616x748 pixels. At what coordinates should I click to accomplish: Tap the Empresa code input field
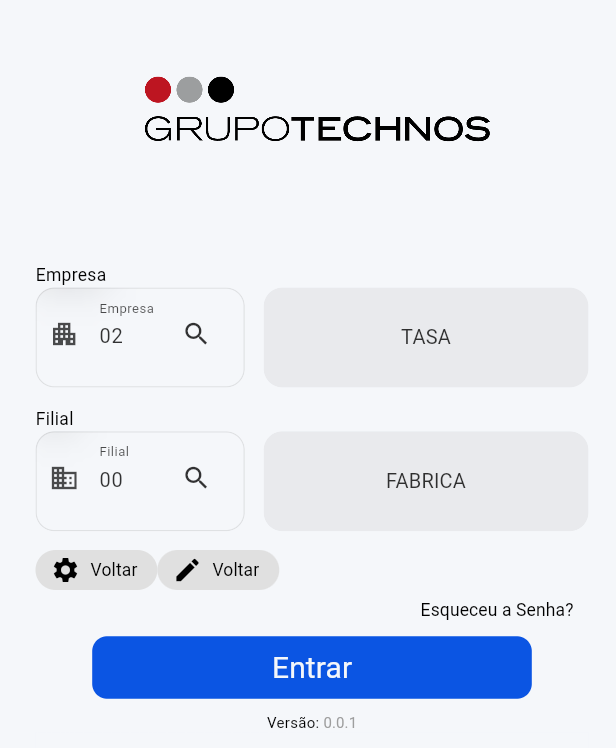click(x=130, y=336)
